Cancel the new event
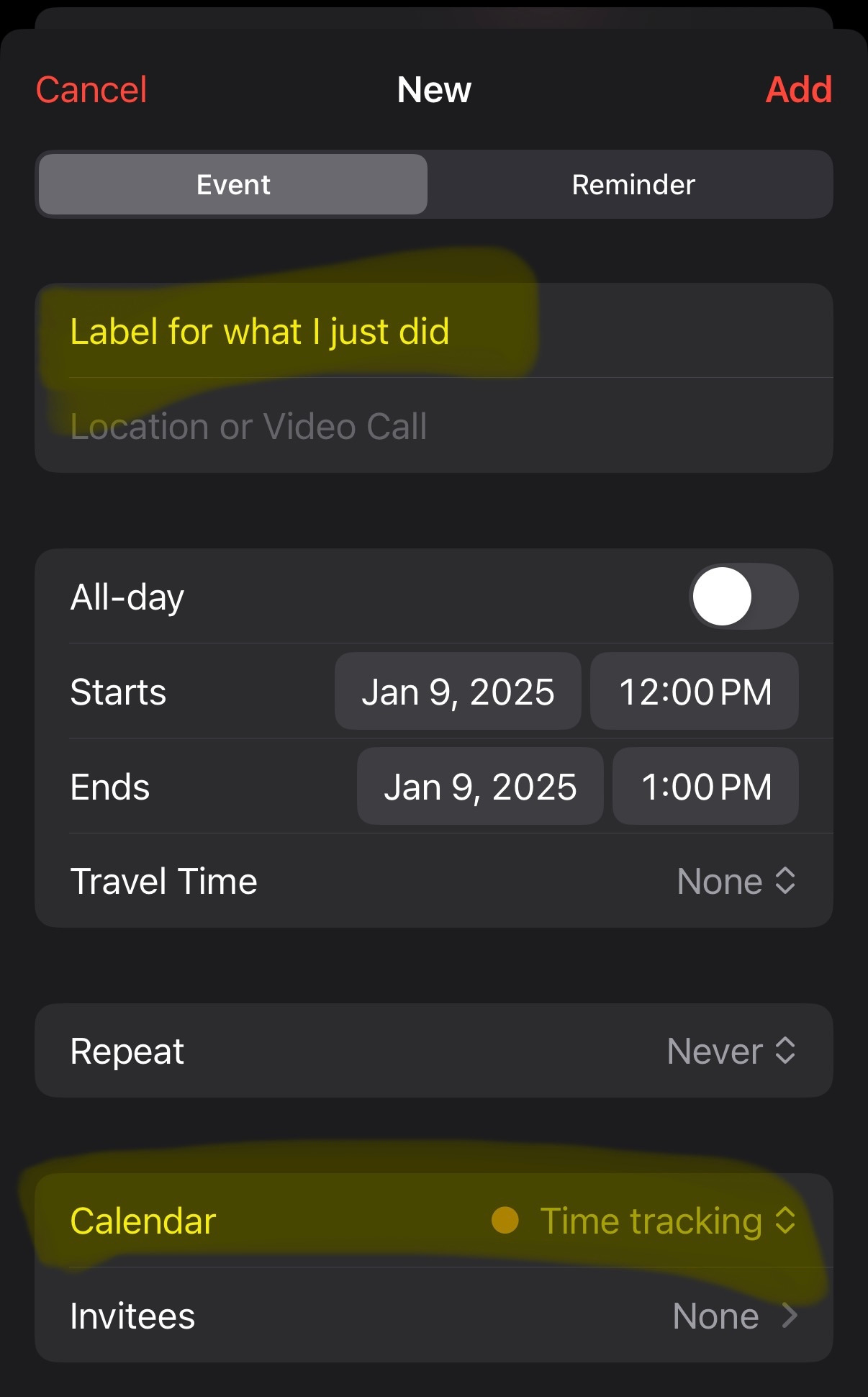The width and height of the screenshot is (868, 1397). click(91, 90)
